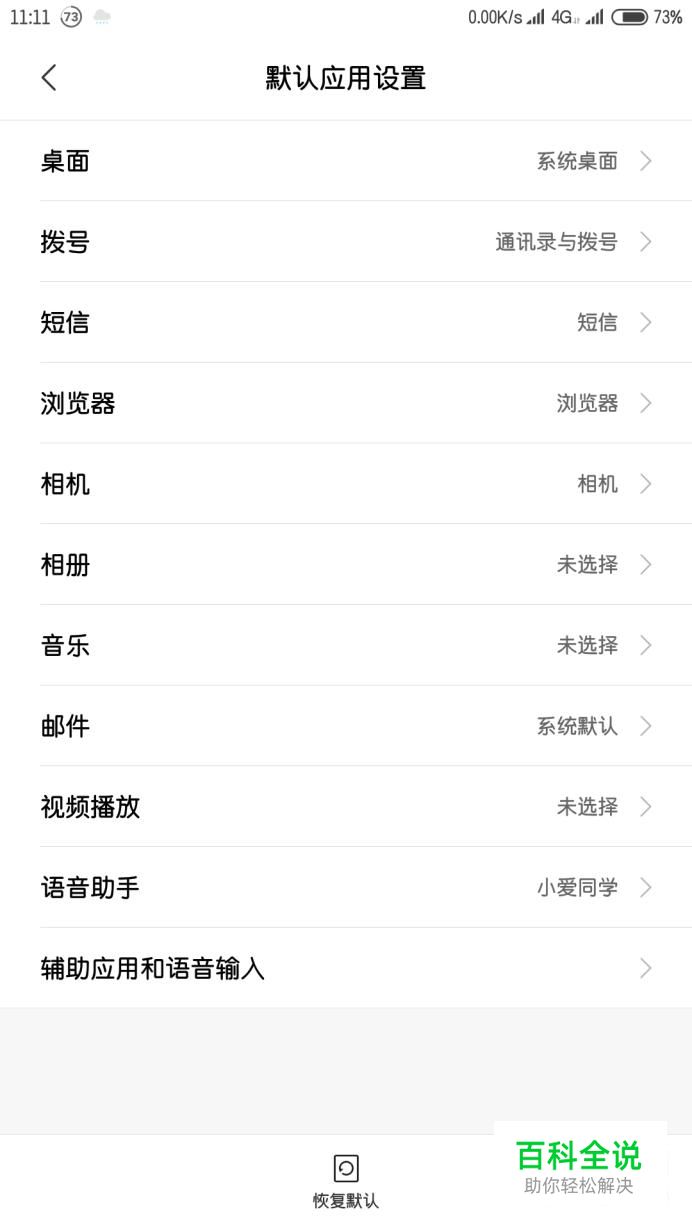Choose the default 视频播放 app
The image size is (692, 1230).
click(x=346, y=806)
